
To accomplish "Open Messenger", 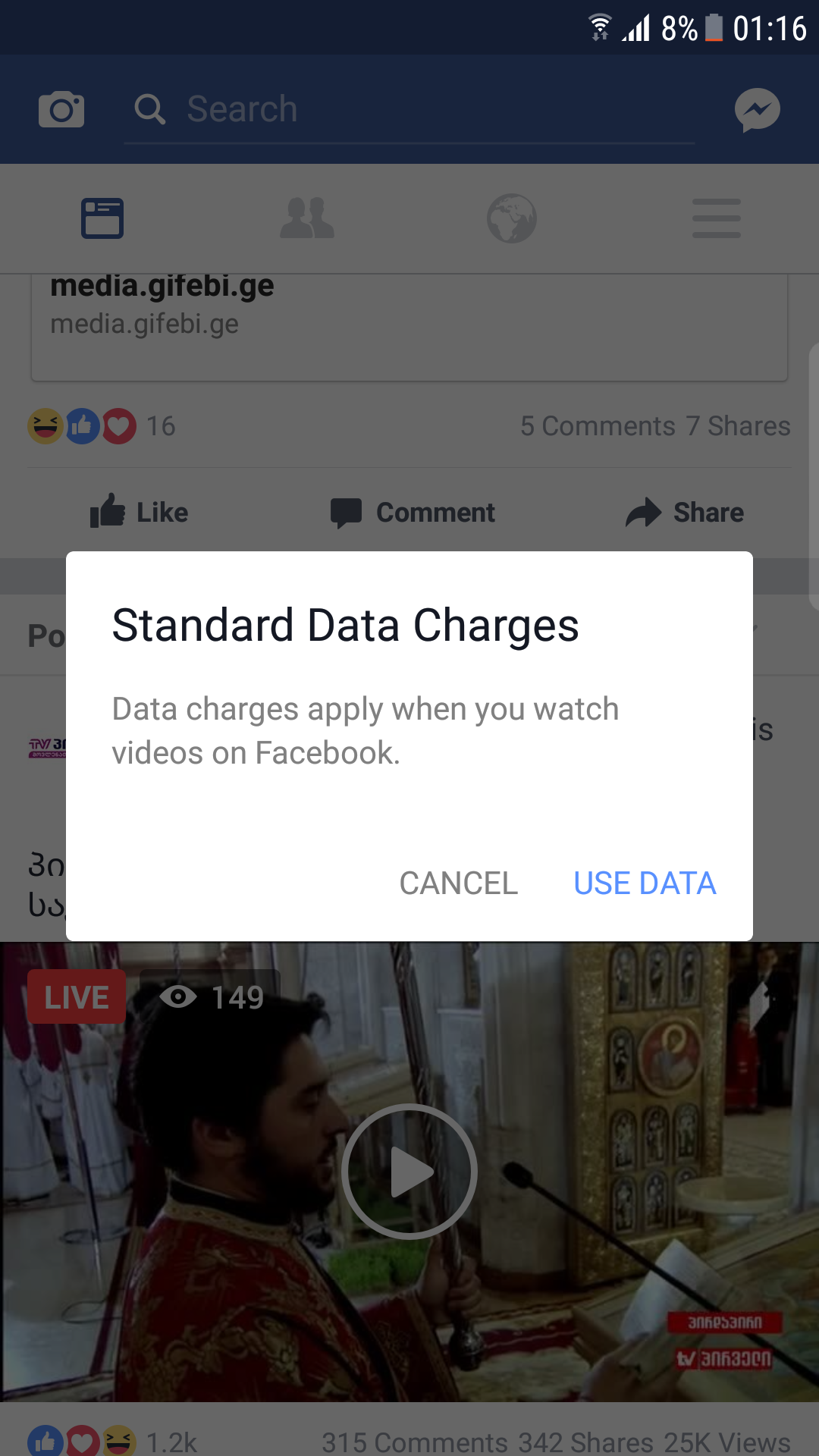I will coord(757,110).
